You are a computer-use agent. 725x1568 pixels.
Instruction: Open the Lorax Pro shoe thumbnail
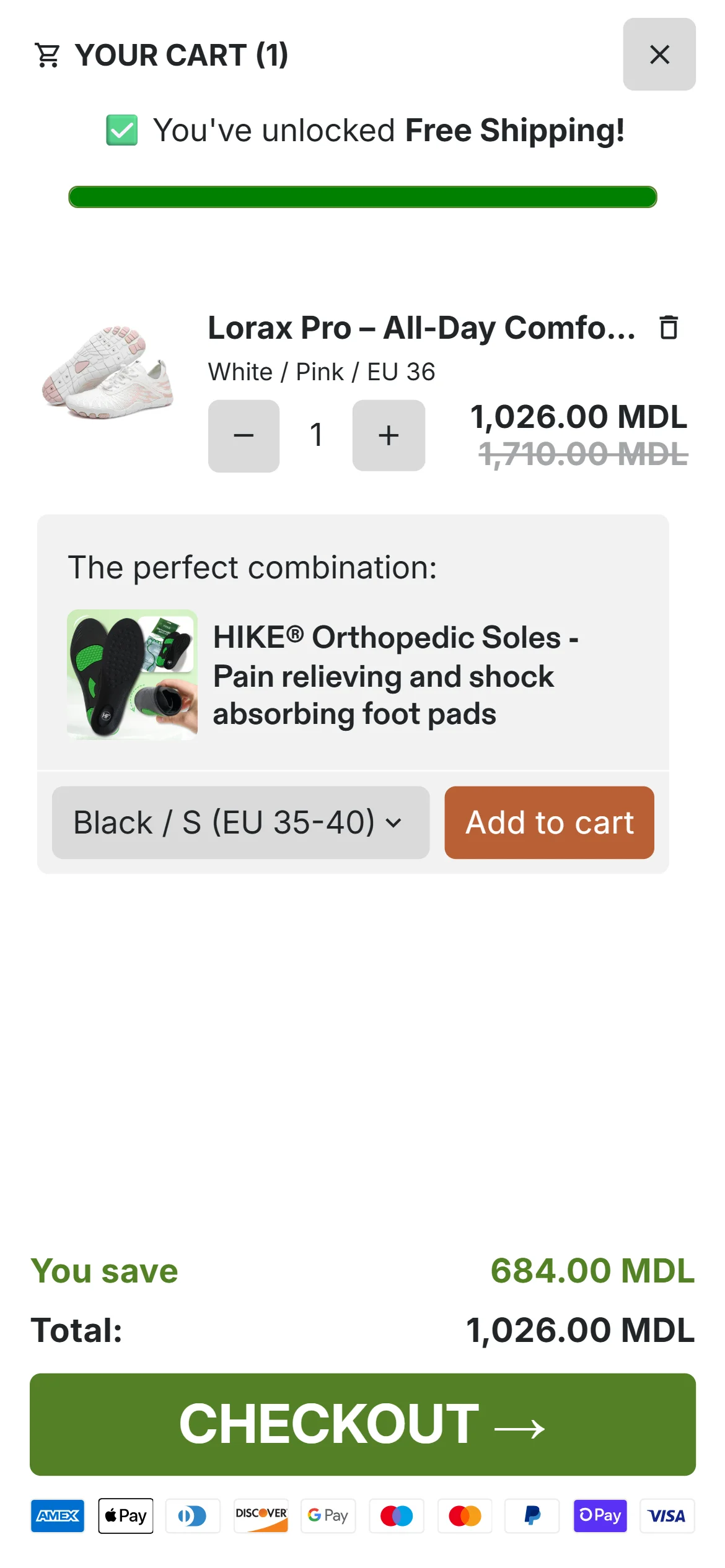[108, 373]
